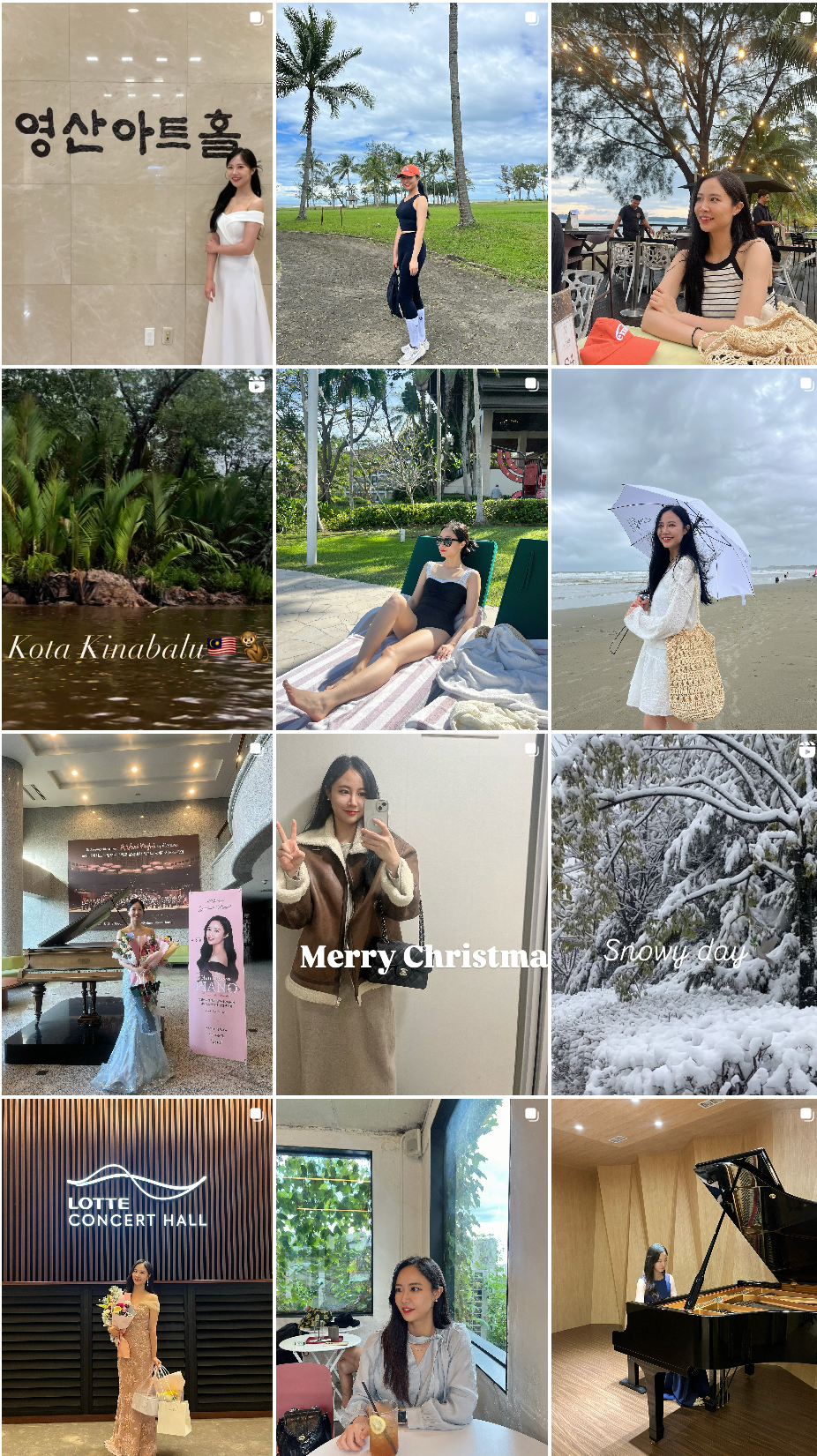Open the palm tree post with red cap
Image resolution: width=817 pixels, height=1456 pixels.
(411, 183)
